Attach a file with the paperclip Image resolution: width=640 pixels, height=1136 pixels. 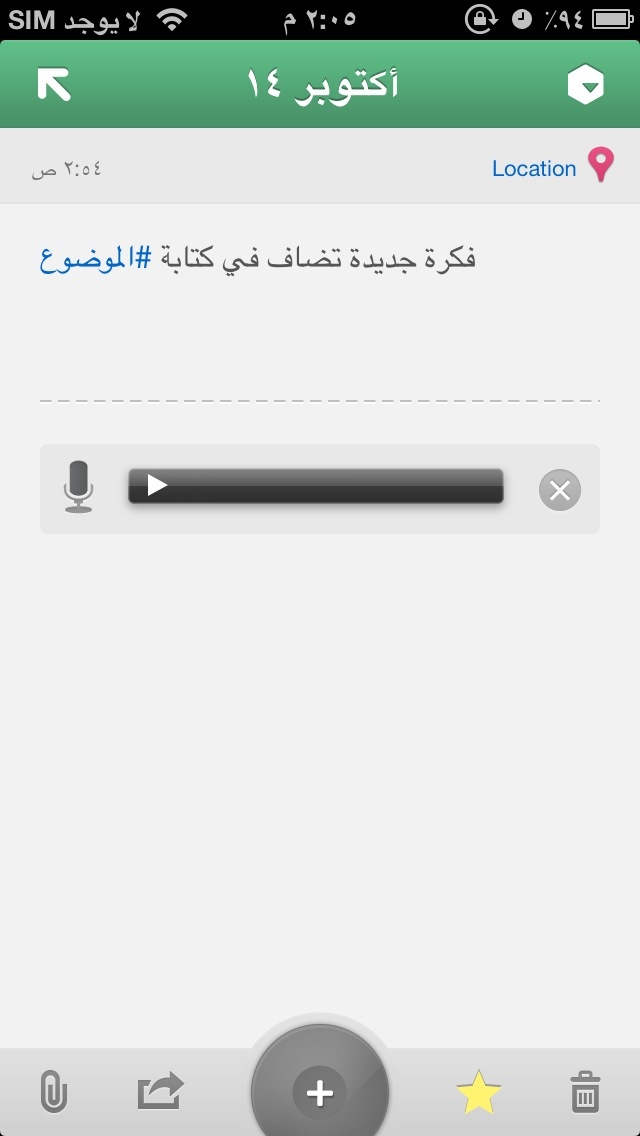53,1092
